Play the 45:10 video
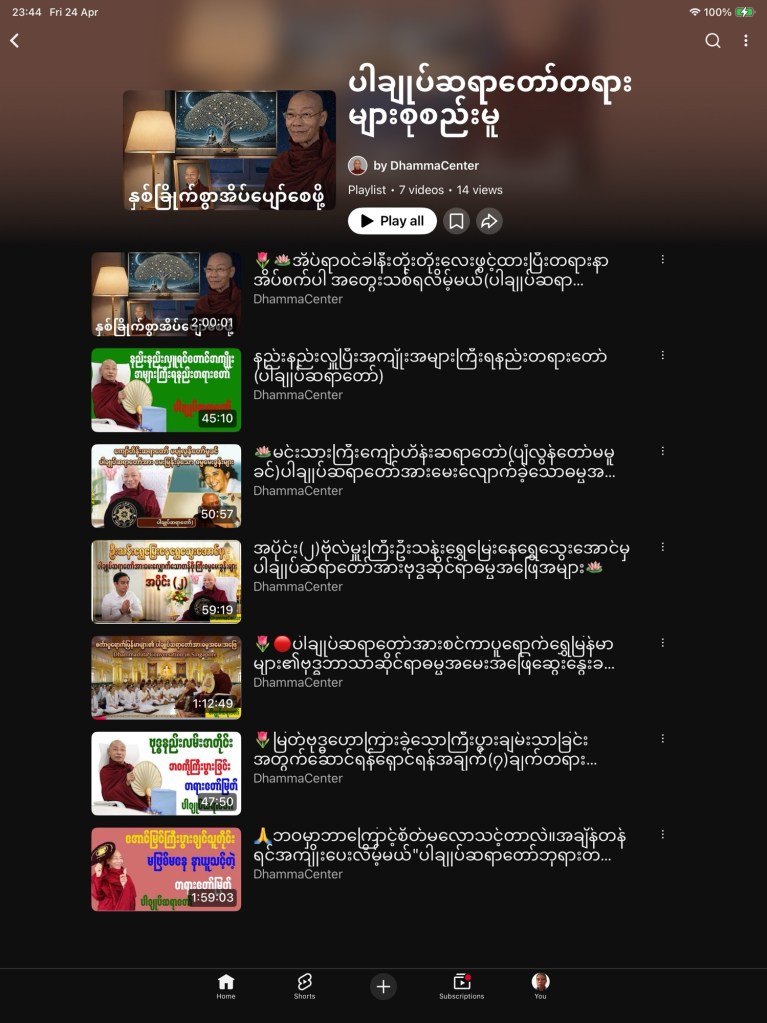 click(x=166, y=390)
